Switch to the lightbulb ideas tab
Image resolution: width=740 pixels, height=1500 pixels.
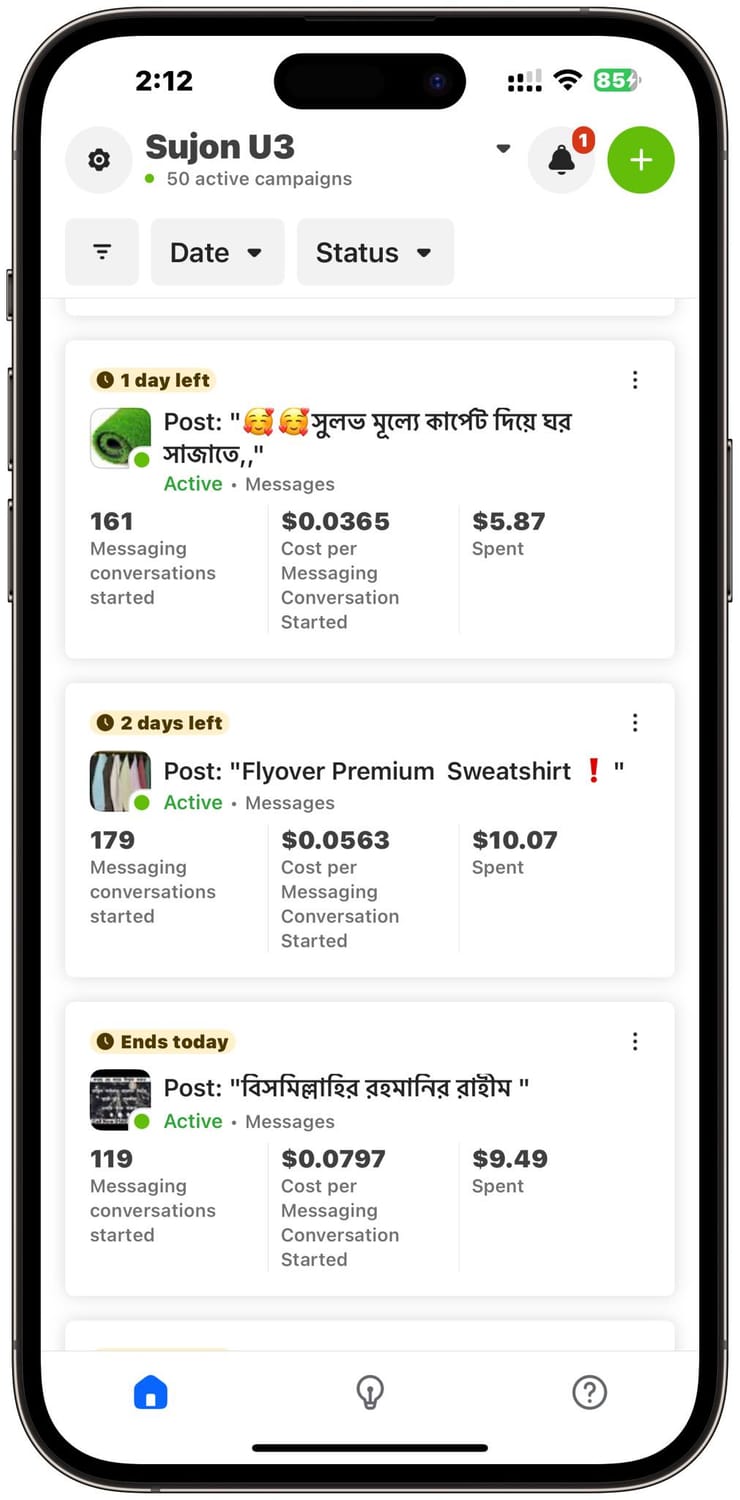(370, 1392)
